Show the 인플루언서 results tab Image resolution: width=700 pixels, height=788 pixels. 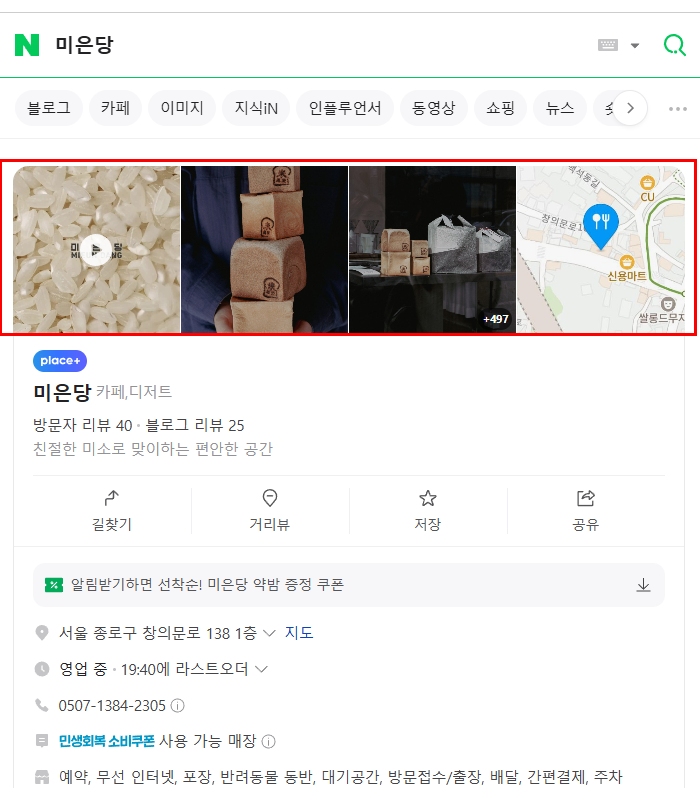pyautogui.click(x=345, y=108)
